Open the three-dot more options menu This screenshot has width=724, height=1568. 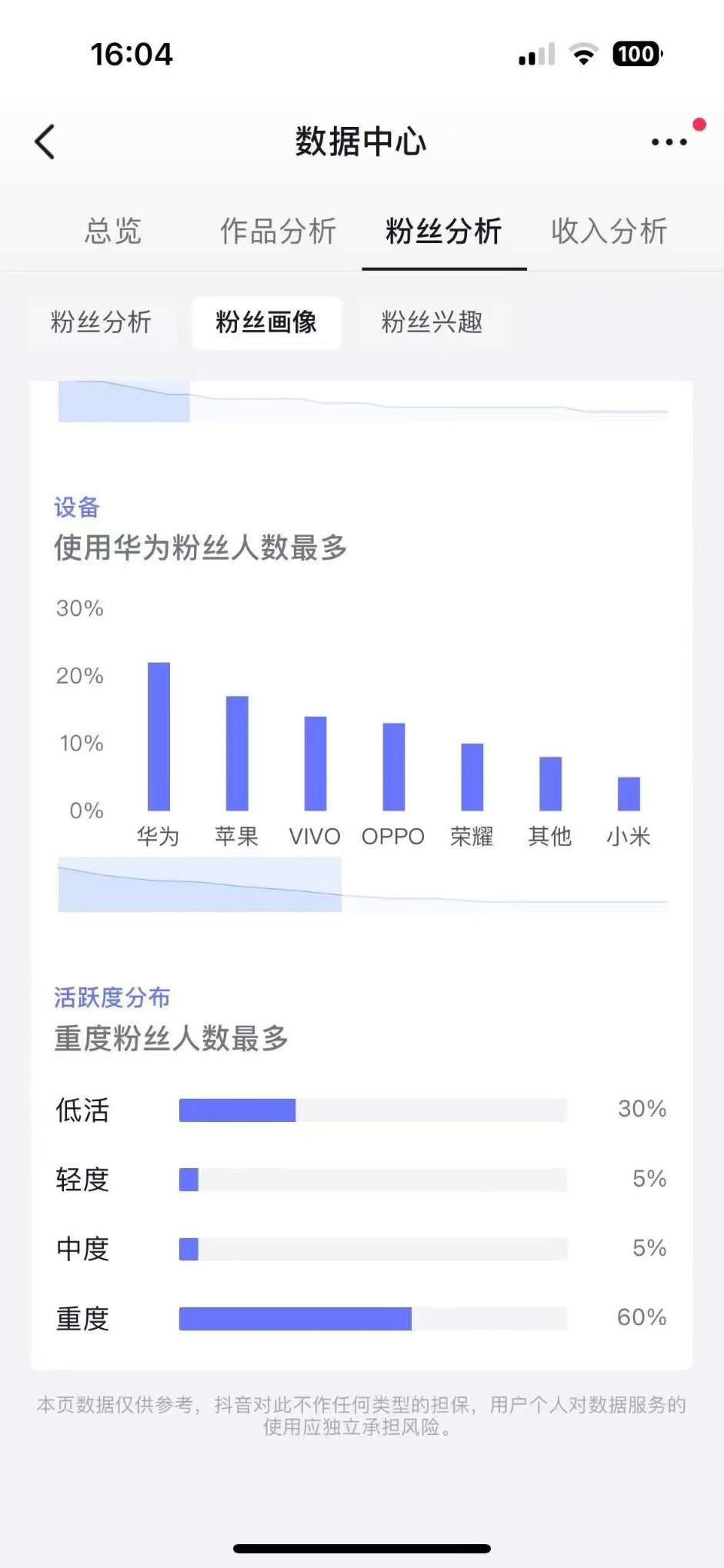point(669,142)
